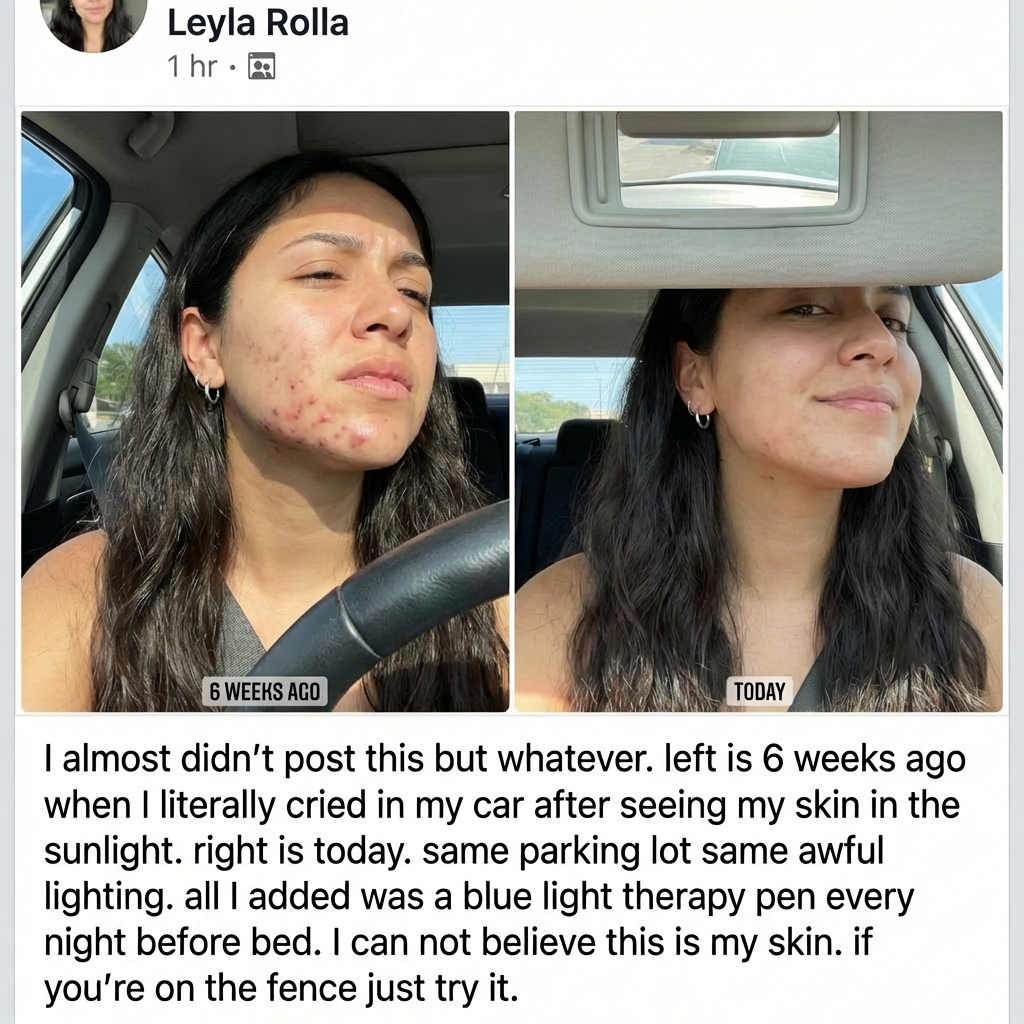Open the Today photo
This screenshot has width=1024, height=1024.
(x=758, y=410)
